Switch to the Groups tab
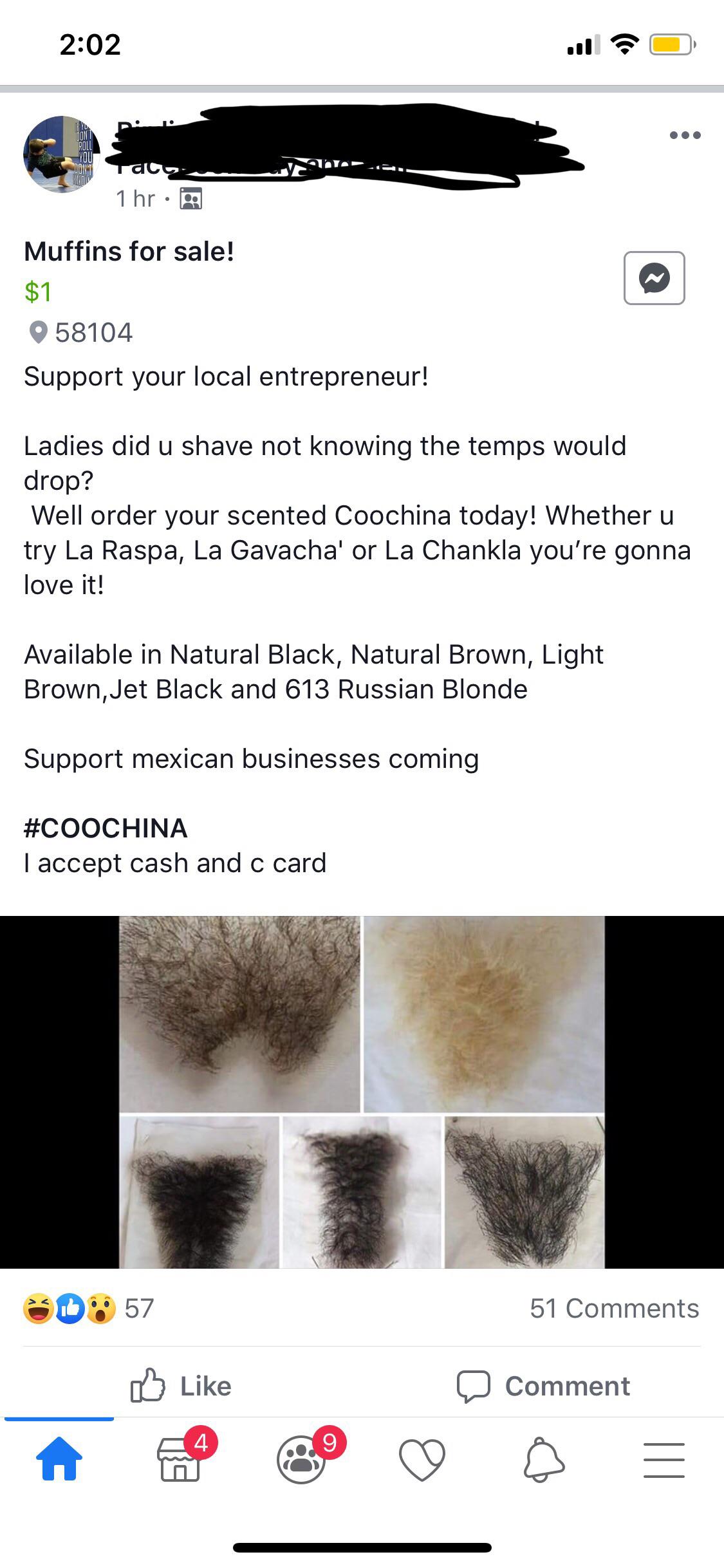 301,1459
